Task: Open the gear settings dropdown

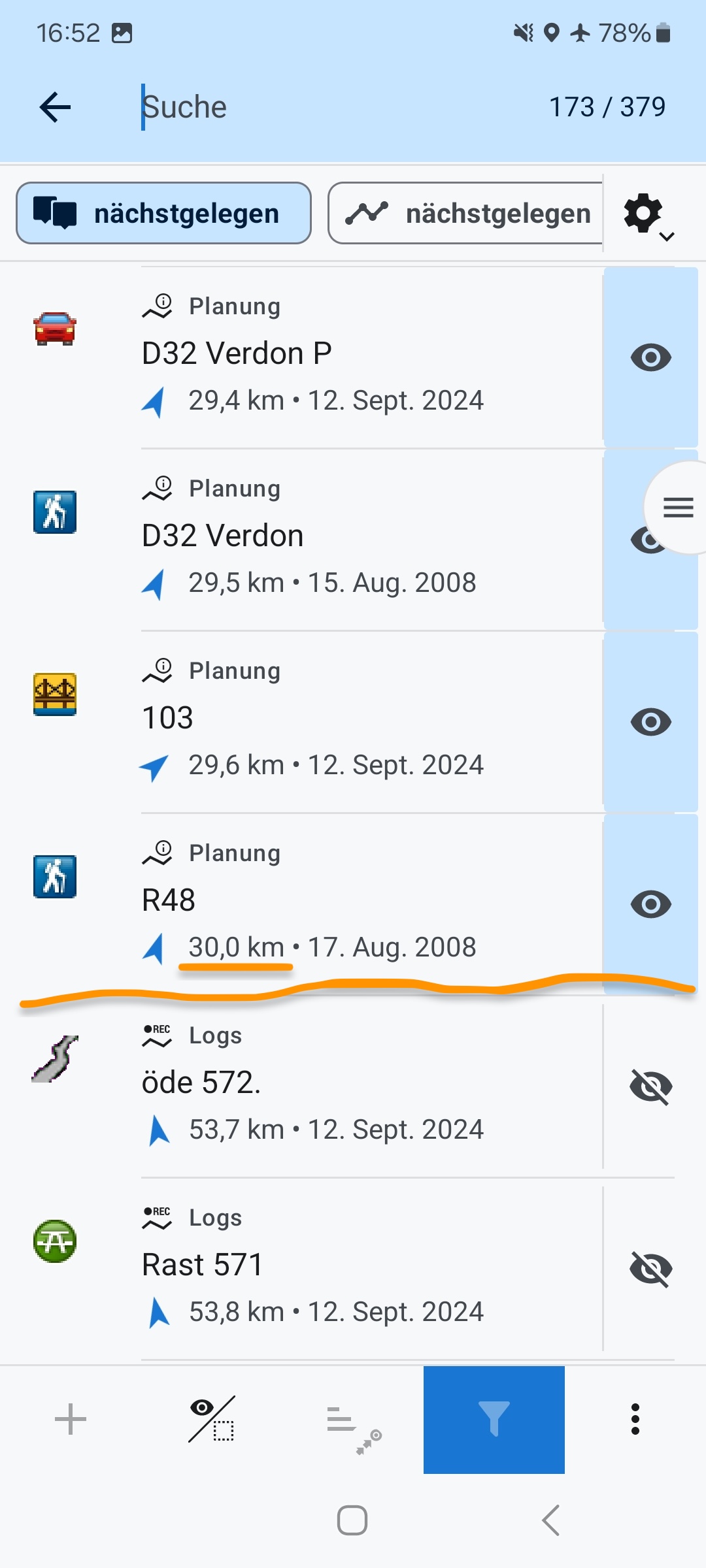Action: tap(648, 216)
